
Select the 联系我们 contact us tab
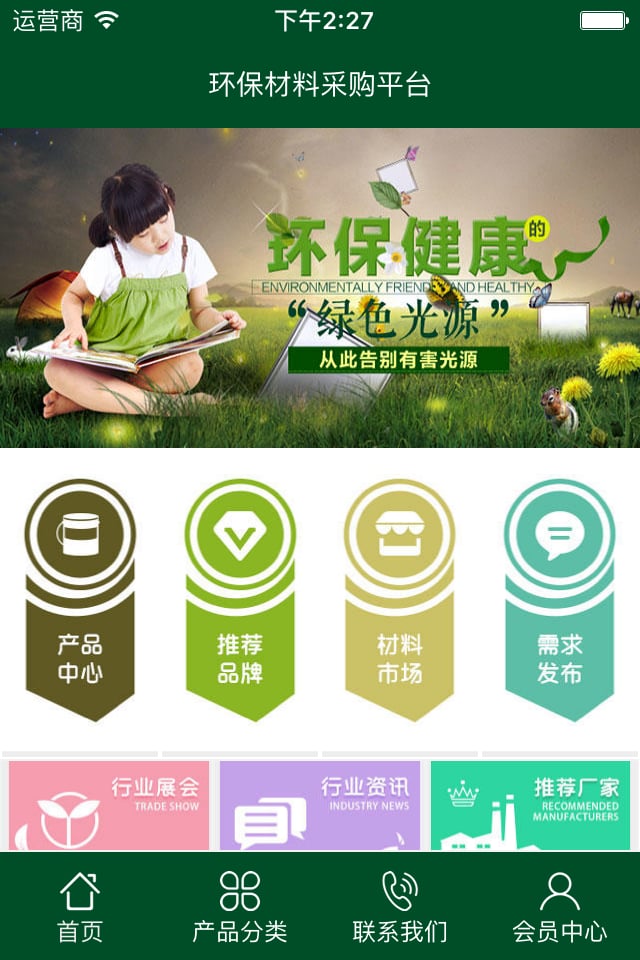pos(400,906)
